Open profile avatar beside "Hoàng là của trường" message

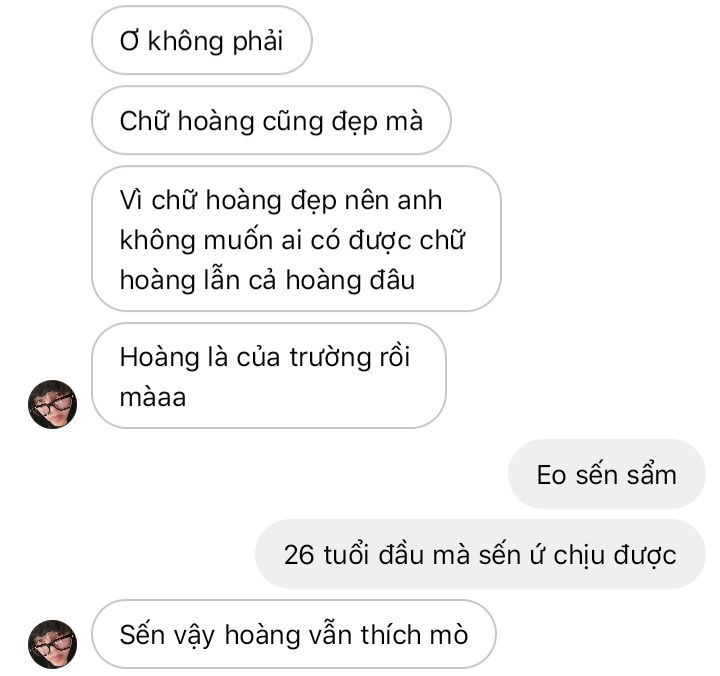(52, 404)
